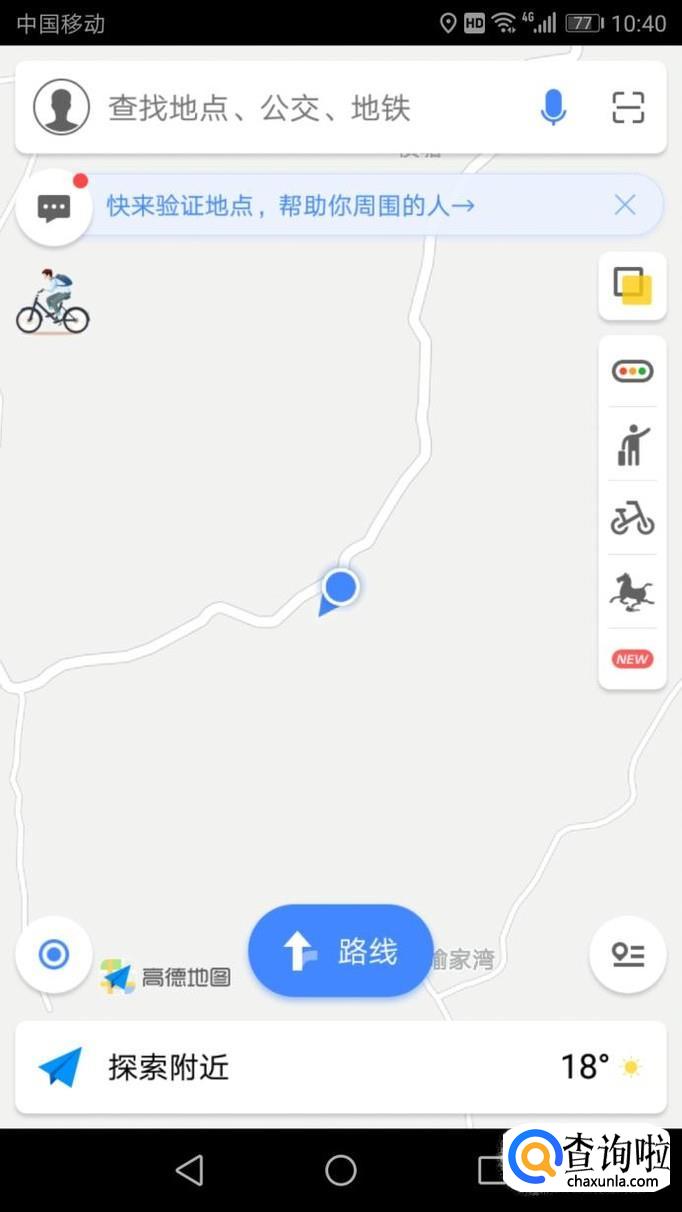Open the NEW badge item

point(632,659)
